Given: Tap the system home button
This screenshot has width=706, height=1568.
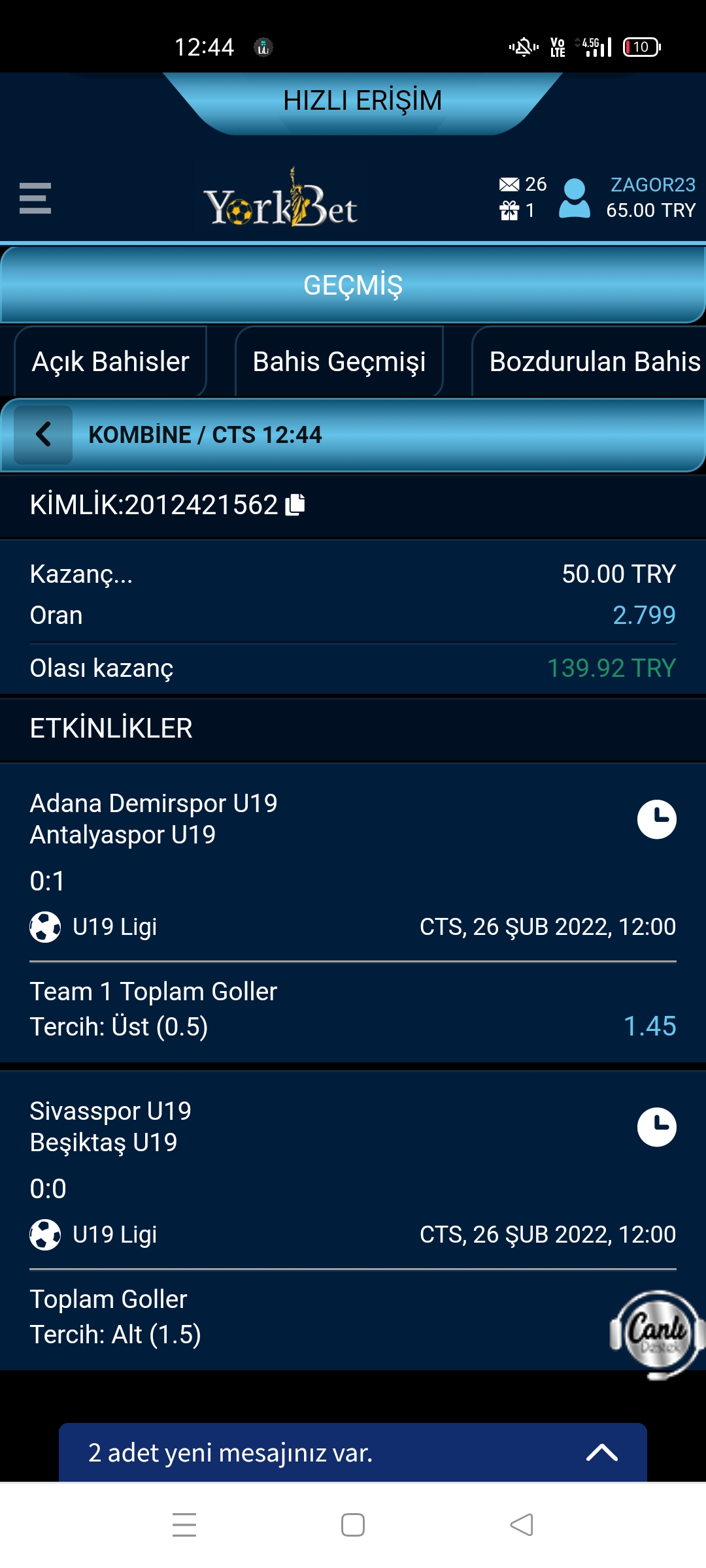Looking at the screenshot, I should [353, 1525].
